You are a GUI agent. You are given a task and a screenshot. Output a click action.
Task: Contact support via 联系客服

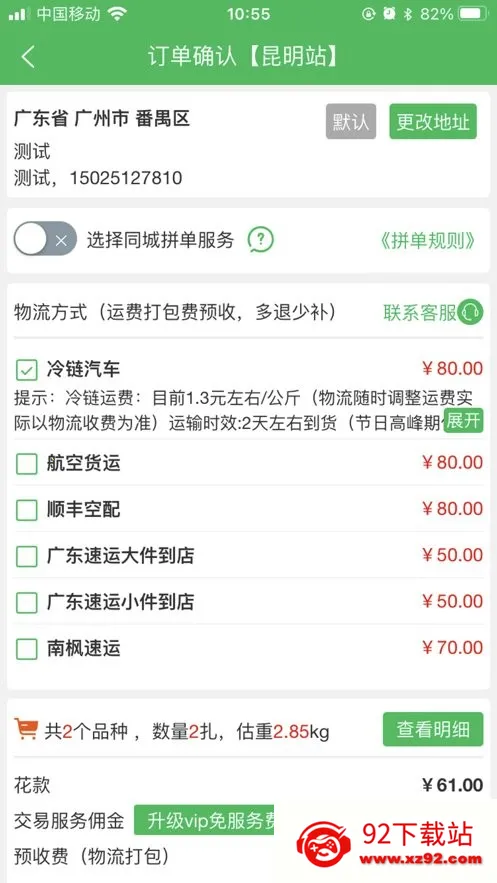pos(433,313)
